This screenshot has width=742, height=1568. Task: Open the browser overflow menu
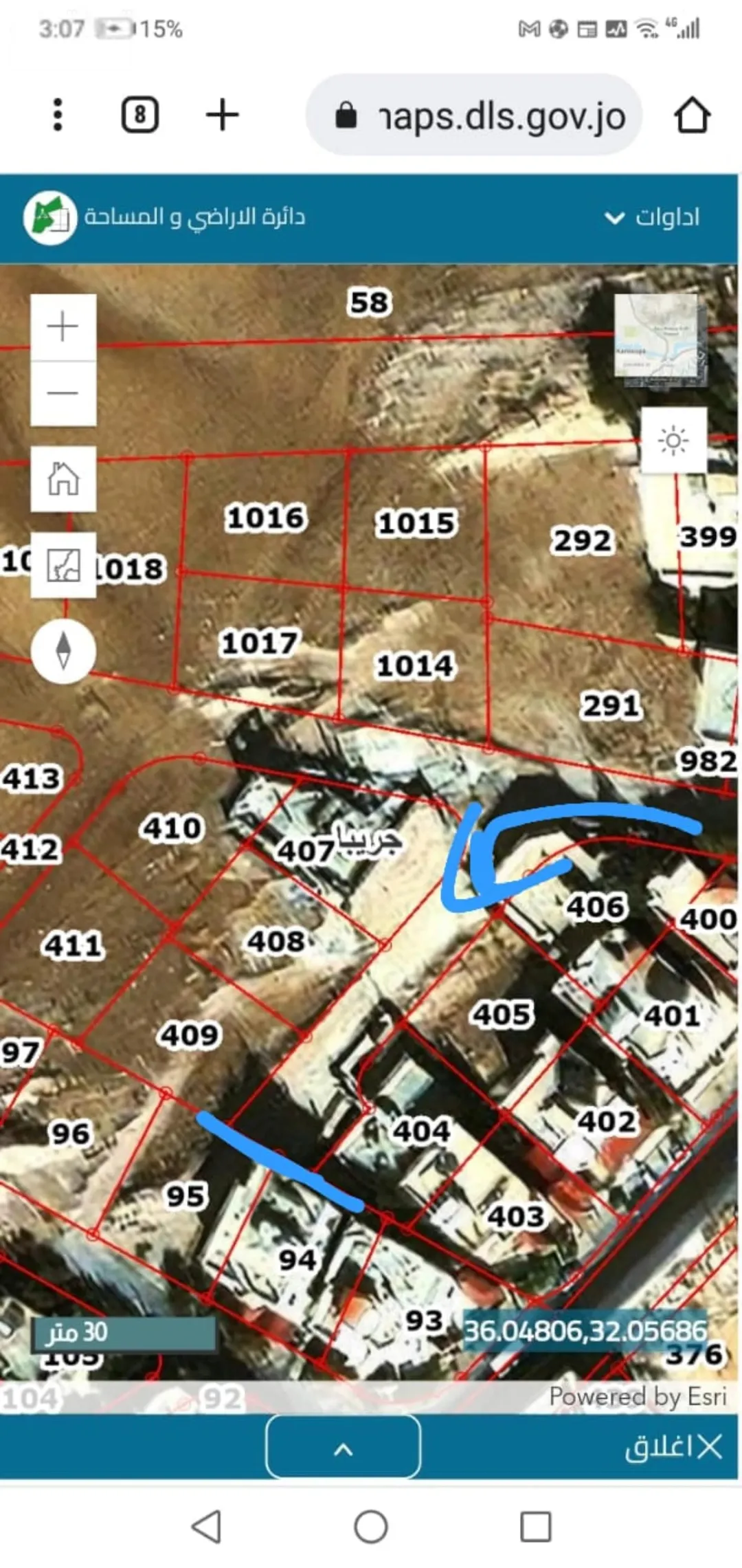click(x=58, y=115)
